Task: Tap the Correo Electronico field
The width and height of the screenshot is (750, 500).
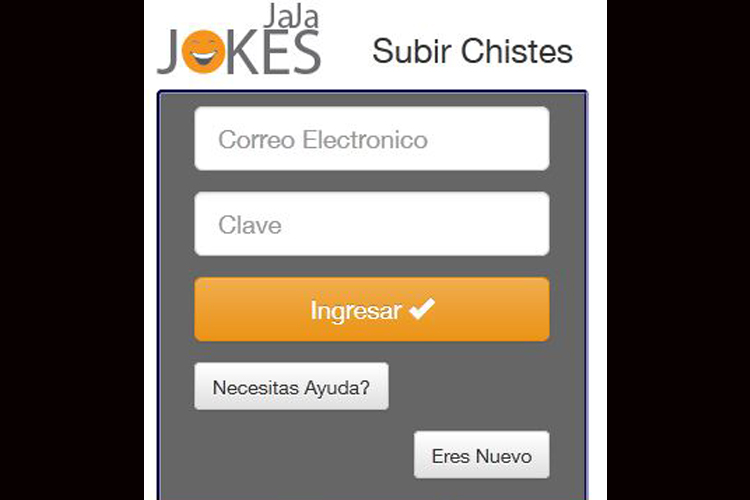Action: [x=371, y=139]
